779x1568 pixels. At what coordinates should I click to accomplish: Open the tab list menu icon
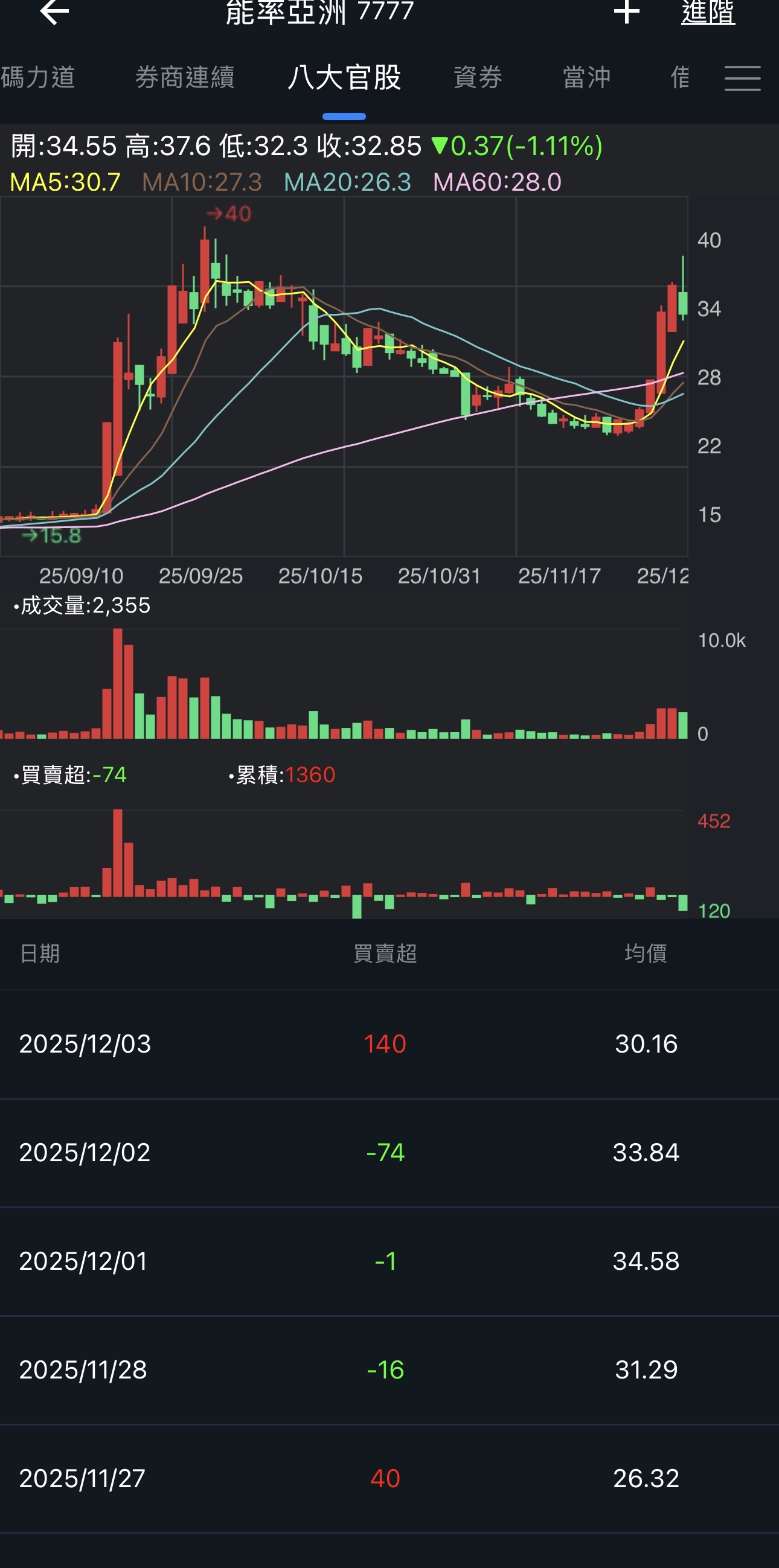[742, 78]
